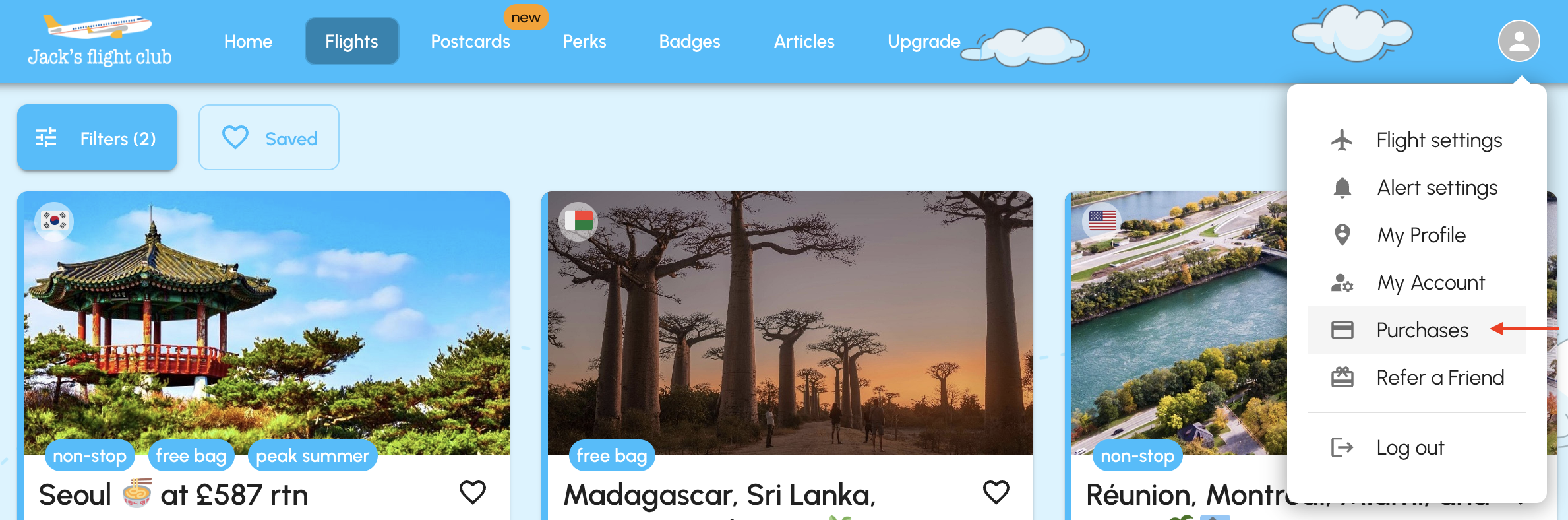The height and width of the screenshot is (520, 1568).
Task: Open the Filters (2) button
Action: coord(98,138)
